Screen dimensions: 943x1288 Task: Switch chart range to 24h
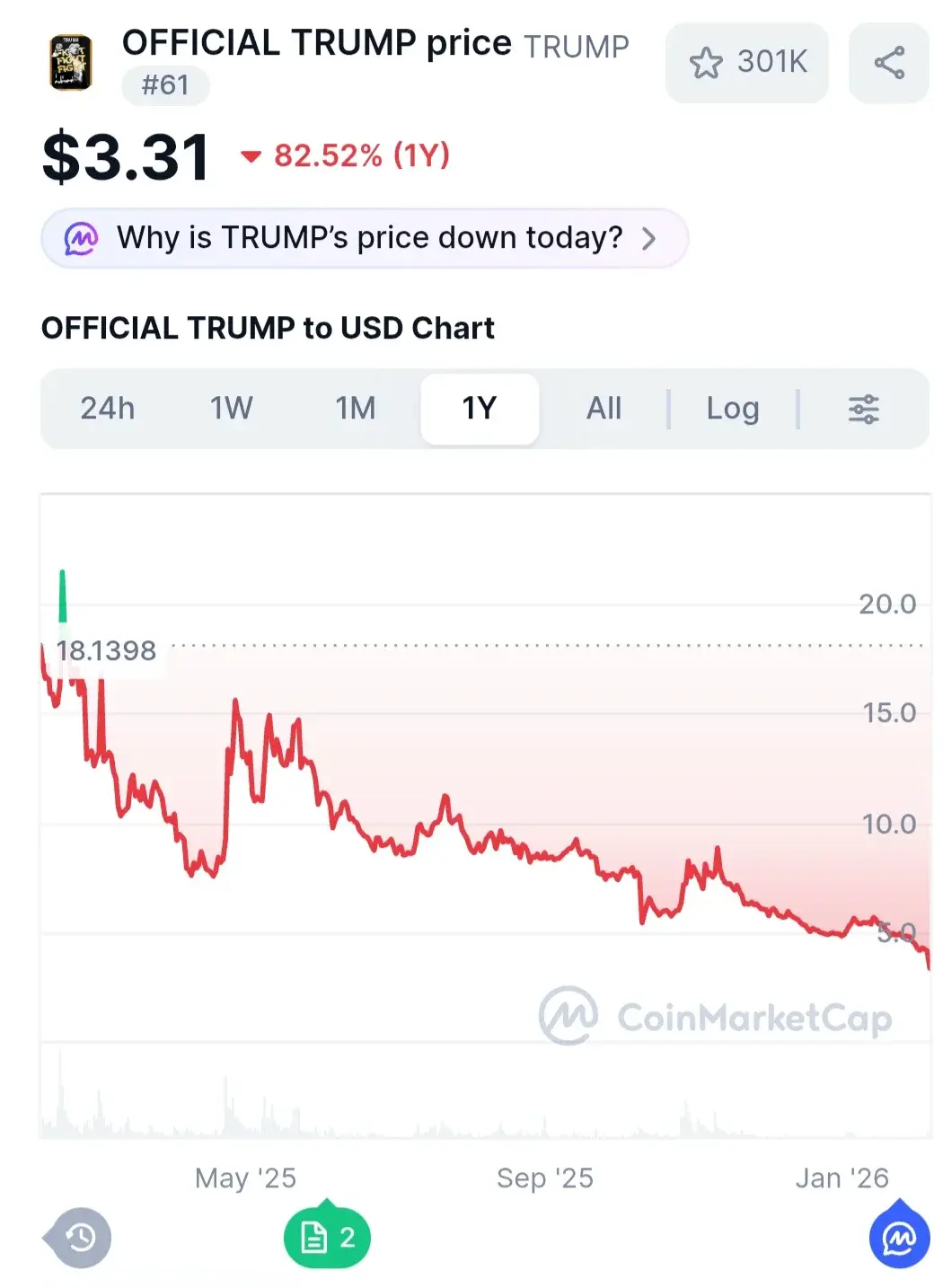108,409
